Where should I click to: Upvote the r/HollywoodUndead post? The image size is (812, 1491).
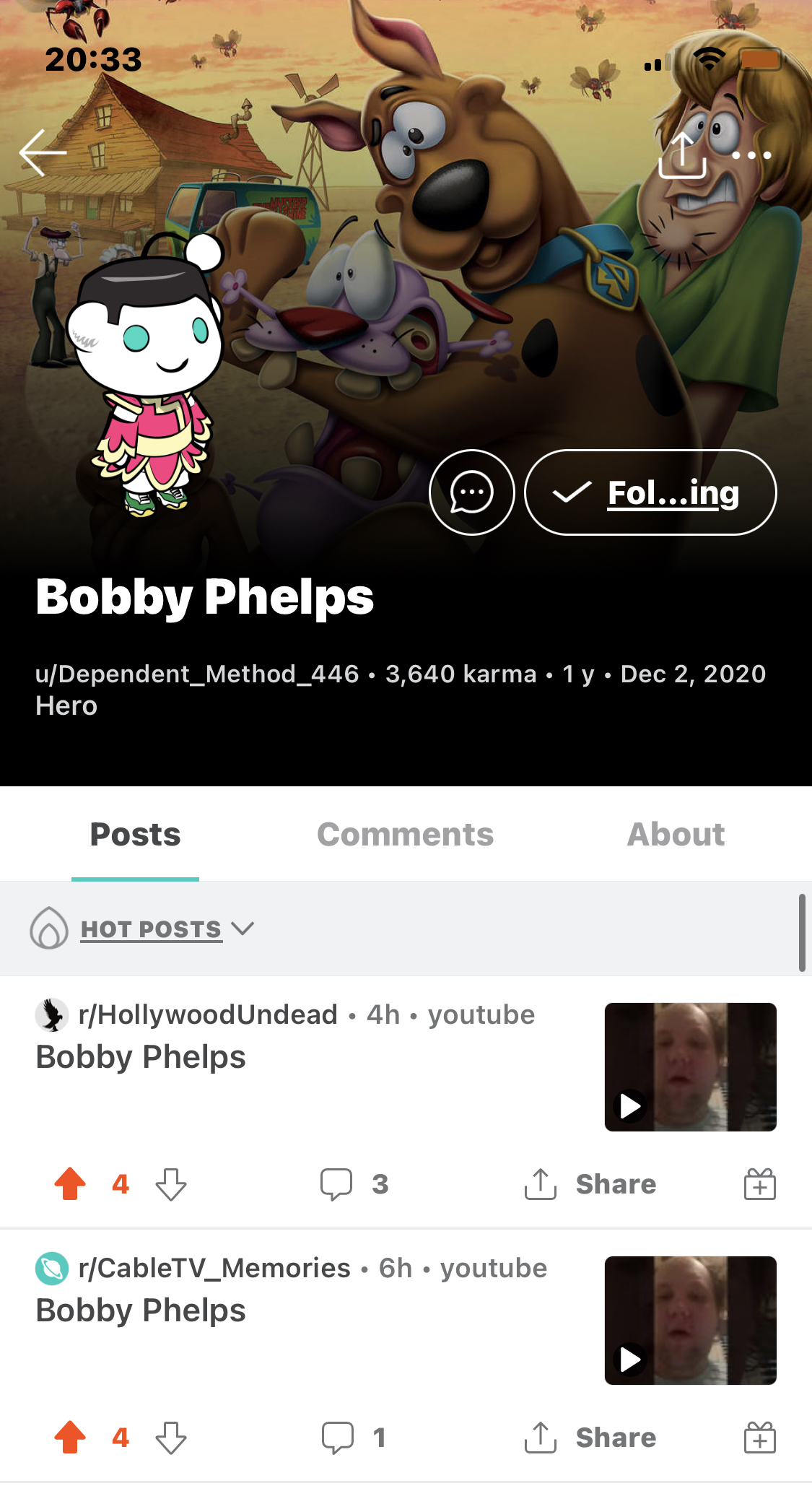pos(70,1184)
